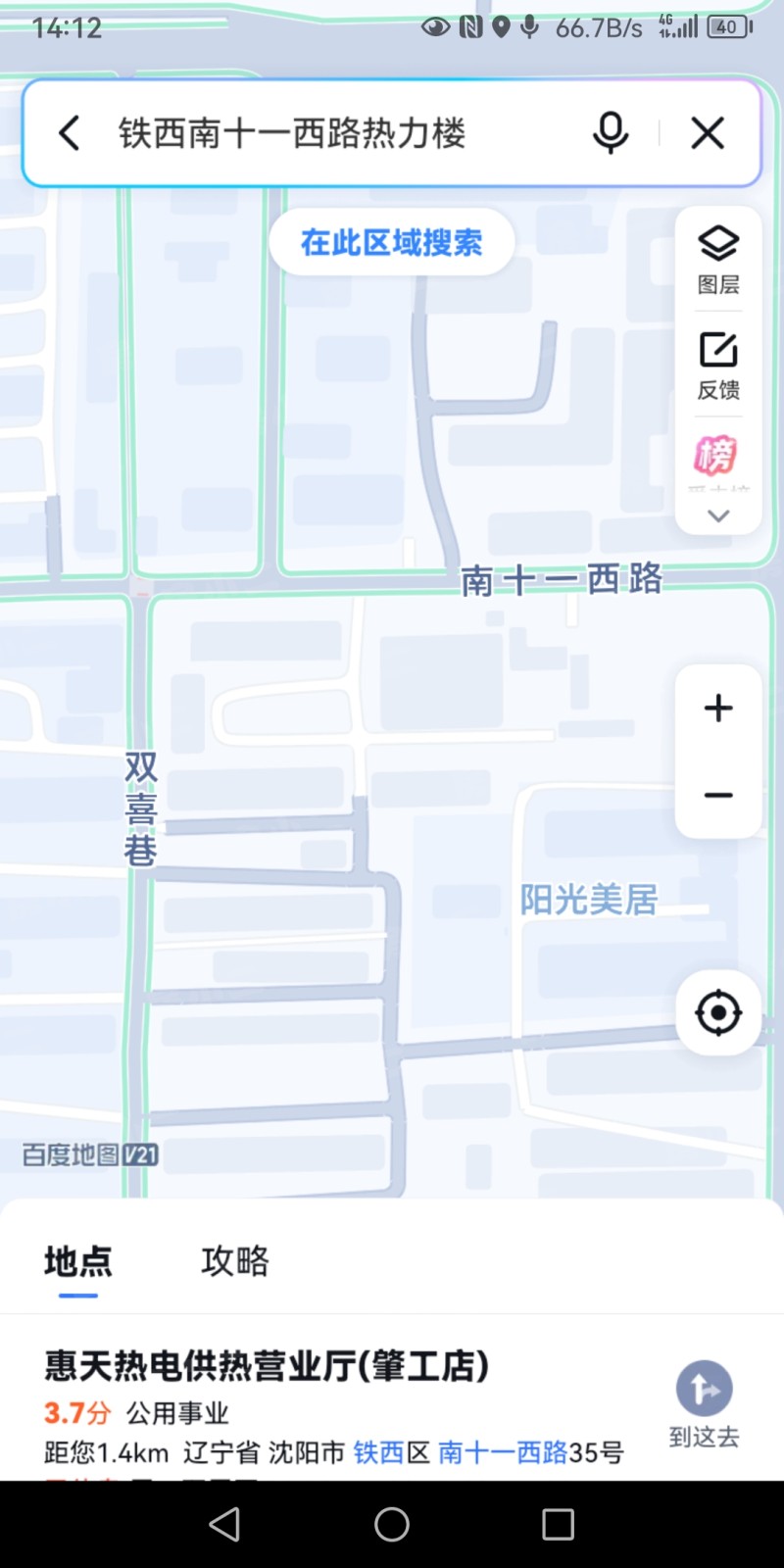Tap the system home button

click(392, 1524)
